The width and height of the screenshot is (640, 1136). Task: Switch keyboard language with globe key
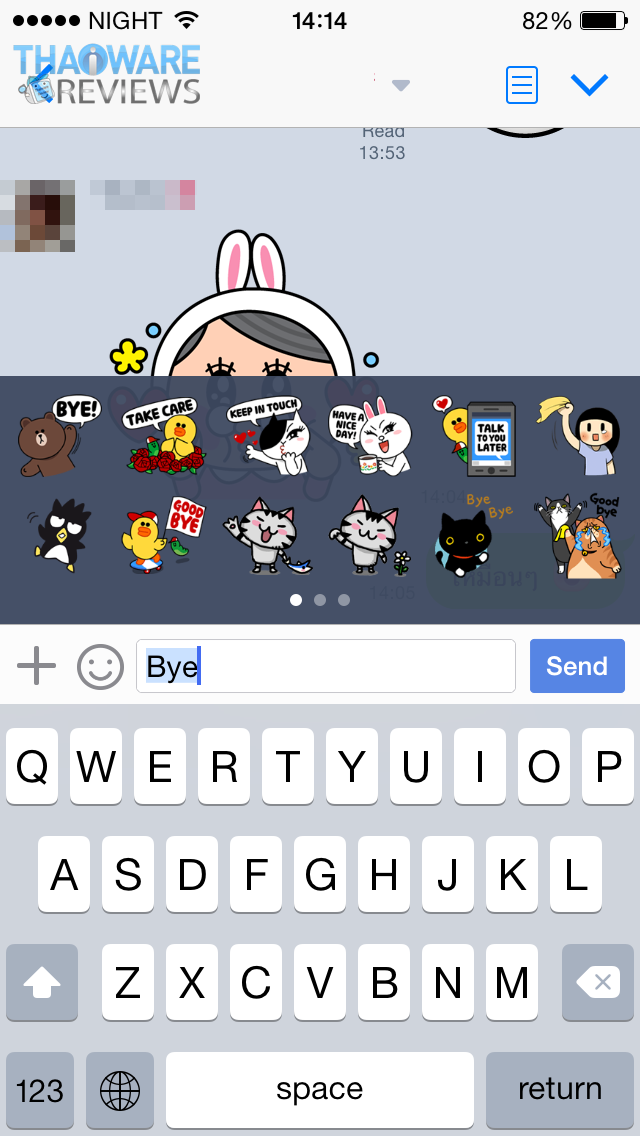(120, 1089)
